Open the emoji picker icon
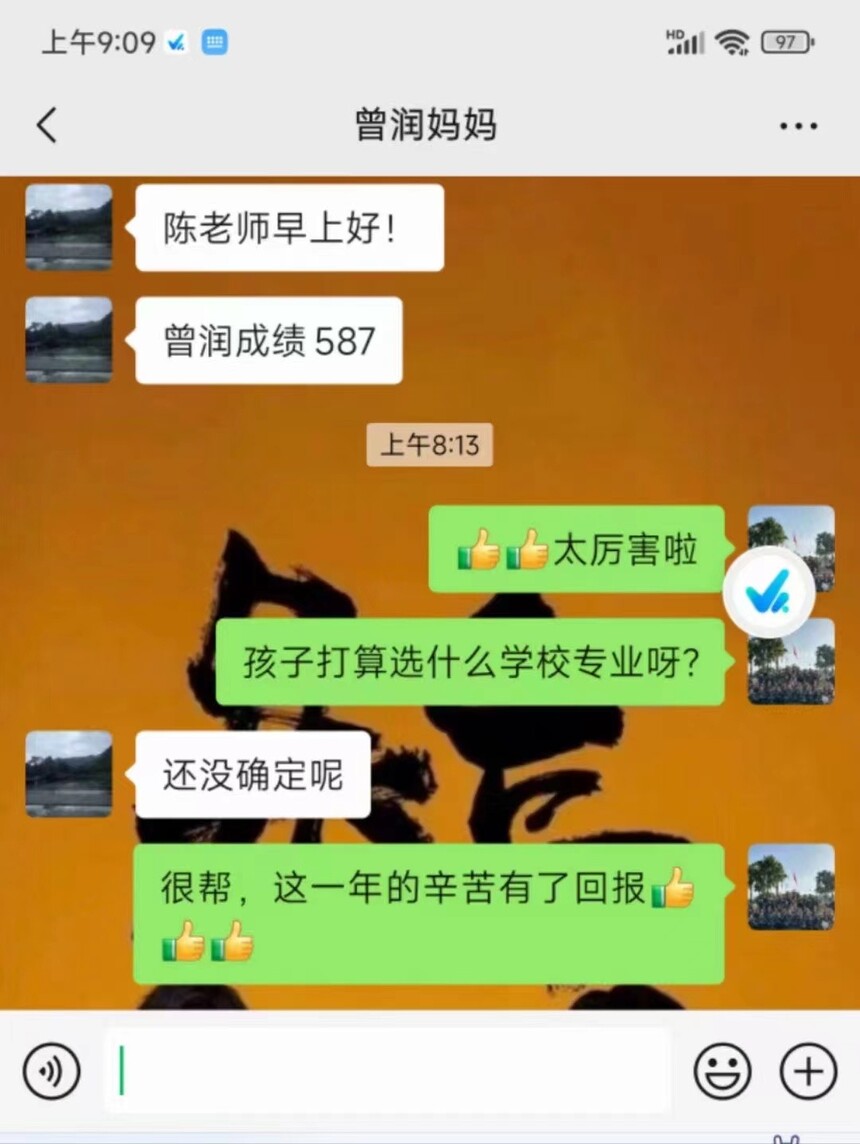Screen dimensions: 860x1144 pos(723,1070)
